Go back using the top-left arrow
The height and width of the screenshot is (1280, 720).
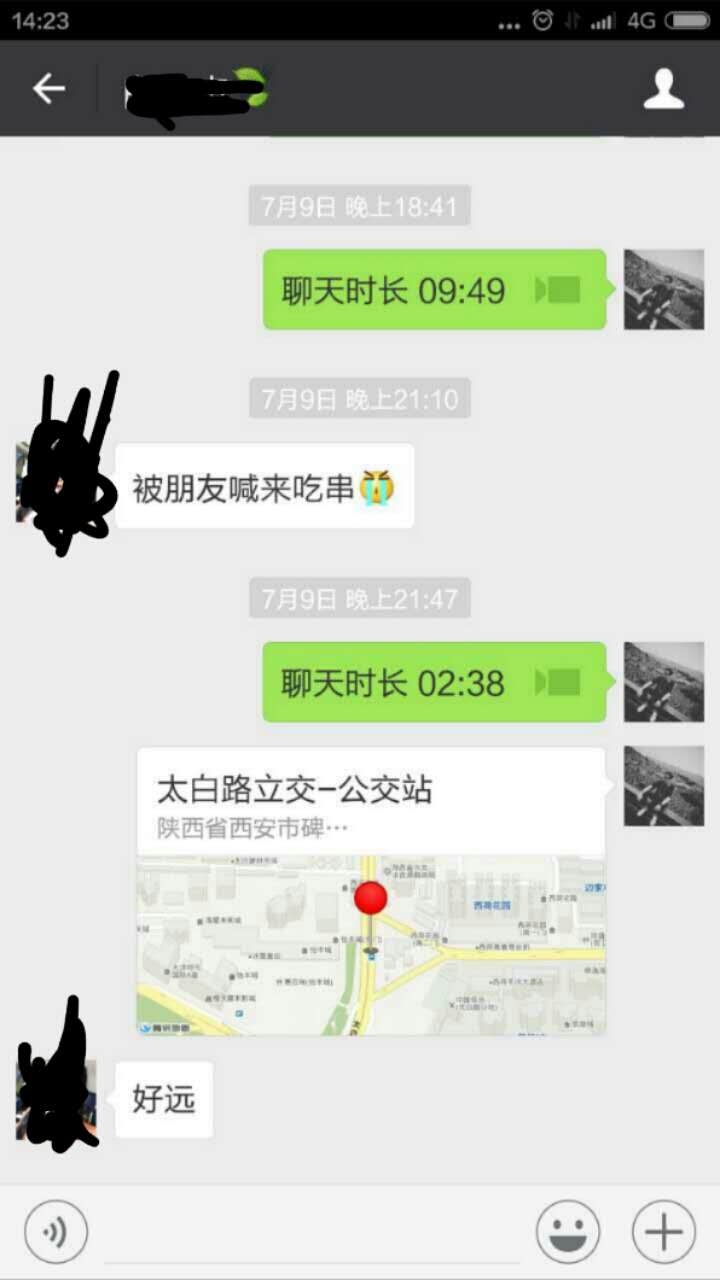point(48,89)
